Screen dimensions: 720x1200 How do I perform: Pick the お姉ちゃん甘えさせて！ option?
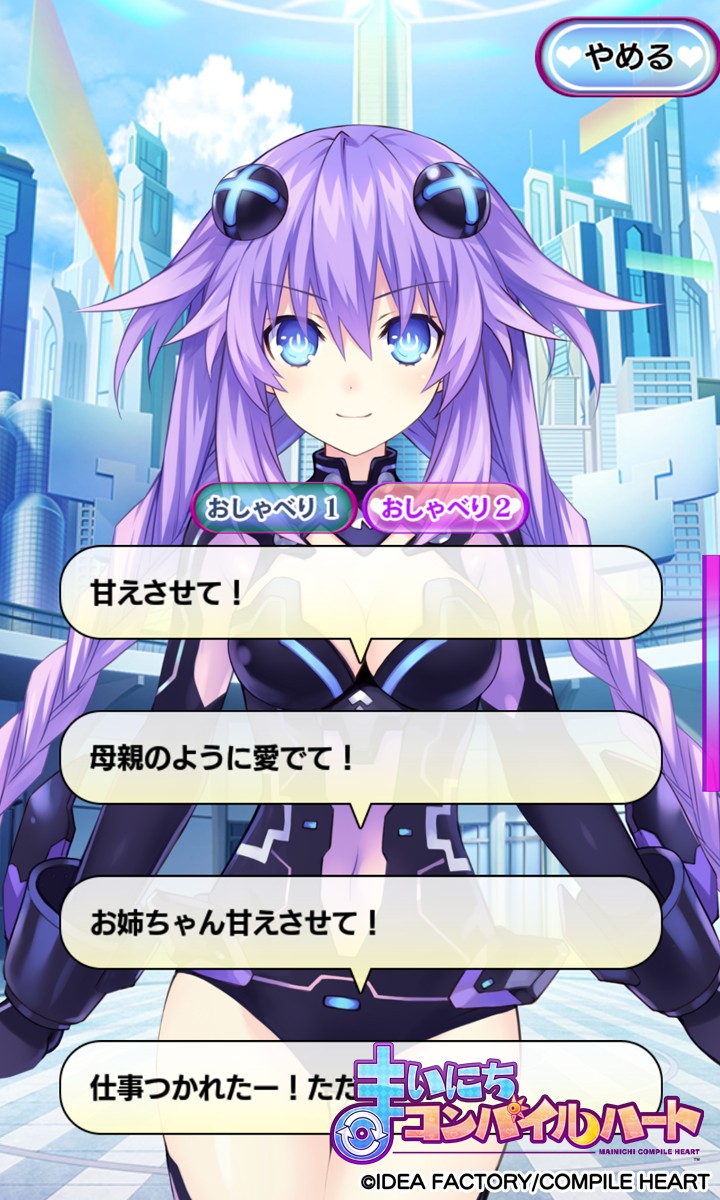[360, 922]
